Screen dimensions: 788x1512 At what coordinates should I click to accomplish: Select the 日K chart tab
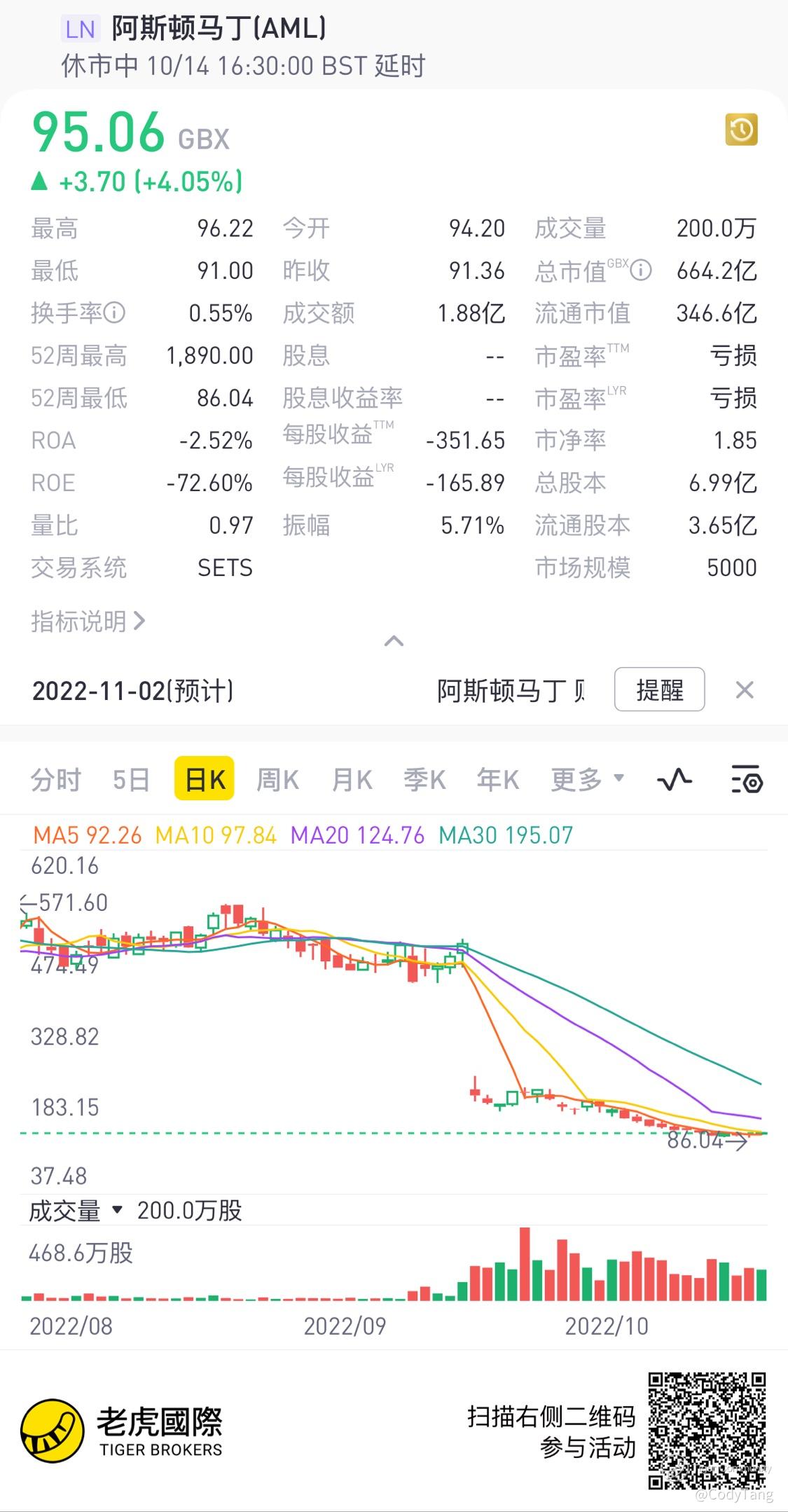coord(205,779)
